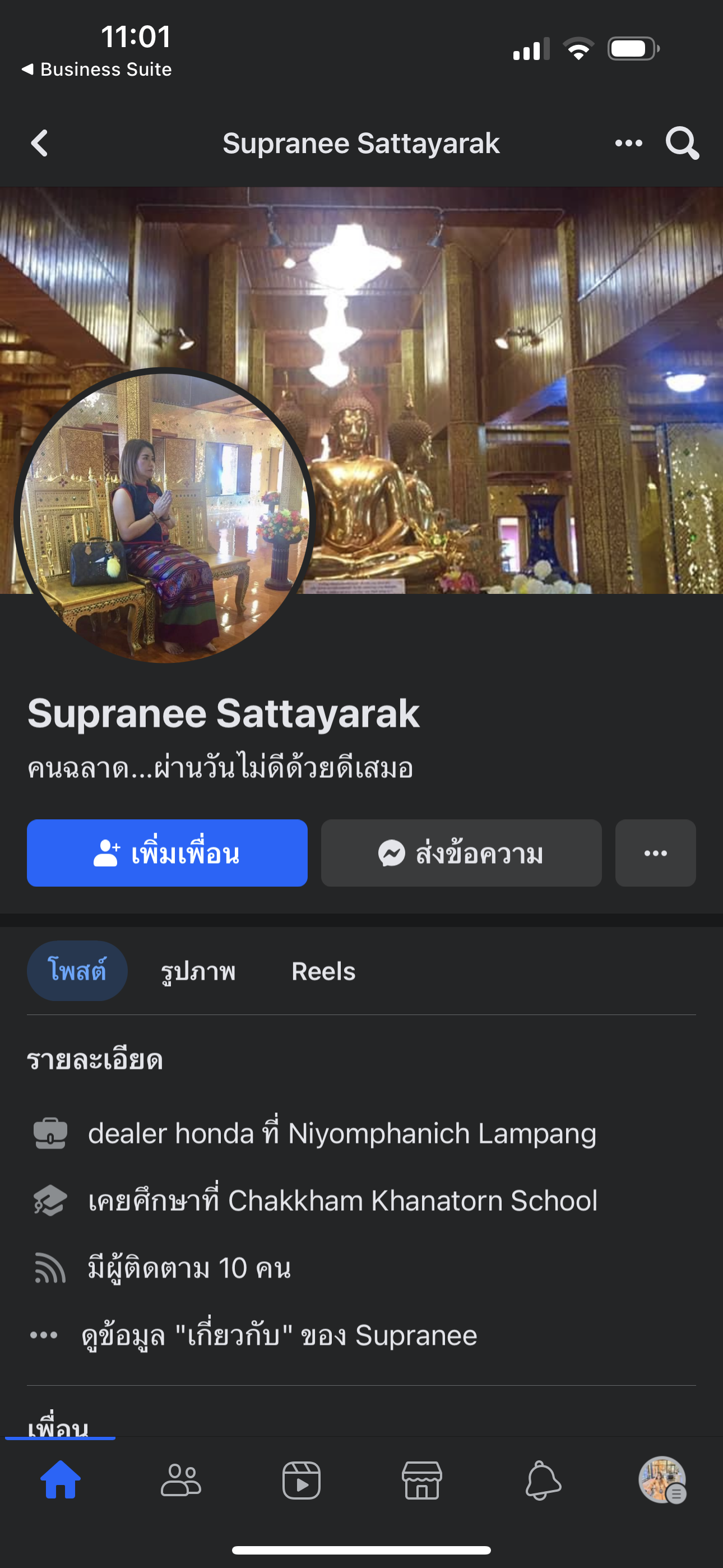Open more profile actions beside ส่งข้อความ
The image size is (723, 1568).
[655, 853]
